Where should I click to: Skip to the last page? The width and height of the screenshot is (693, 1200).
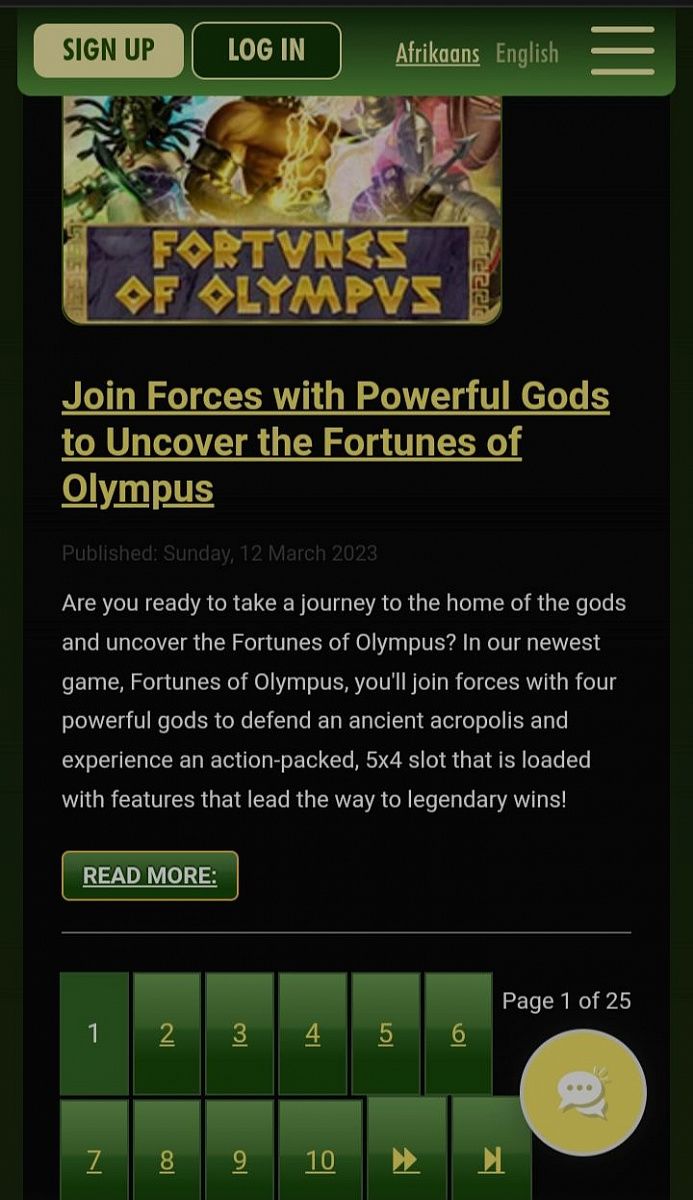coord(491,1160)
